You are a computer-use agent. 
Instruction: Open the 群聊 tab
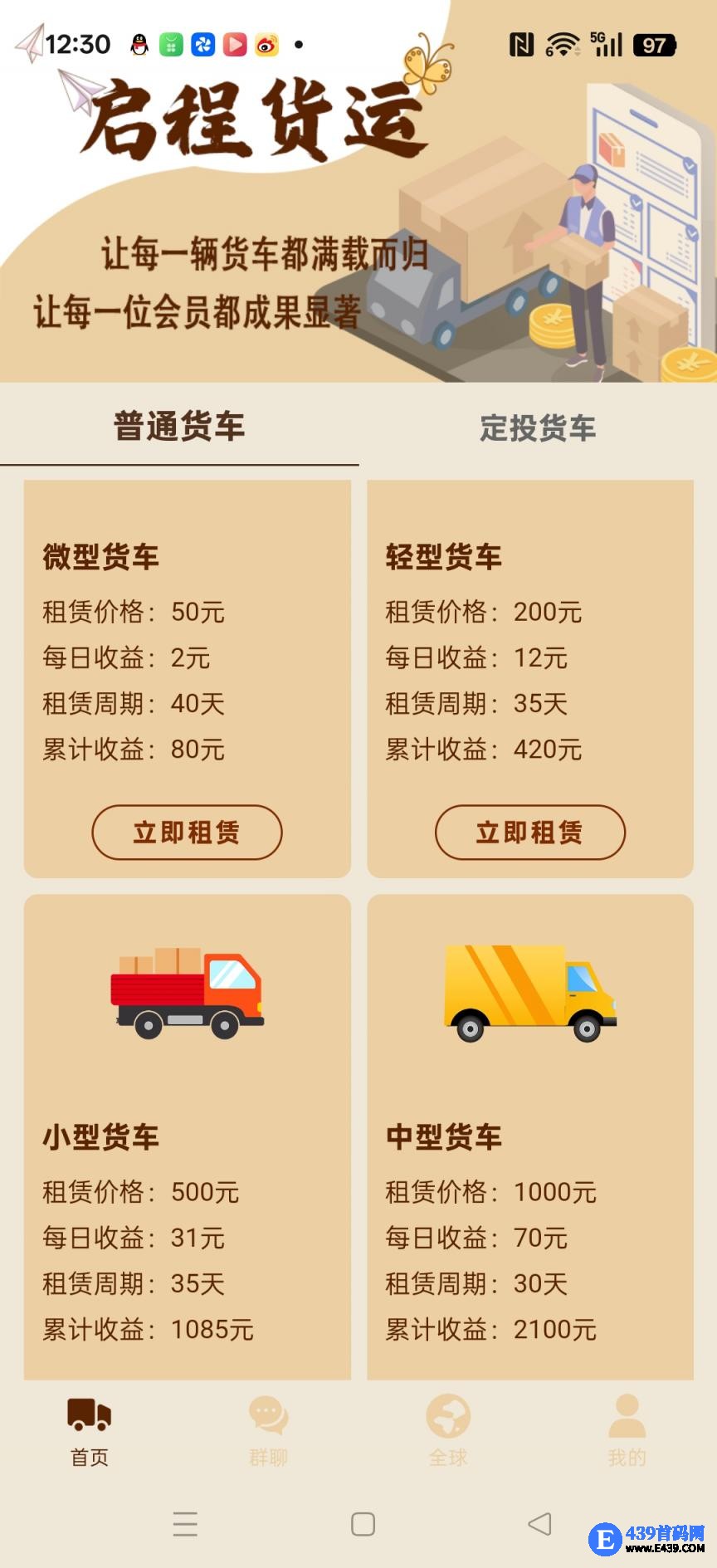coord(268,1431)
